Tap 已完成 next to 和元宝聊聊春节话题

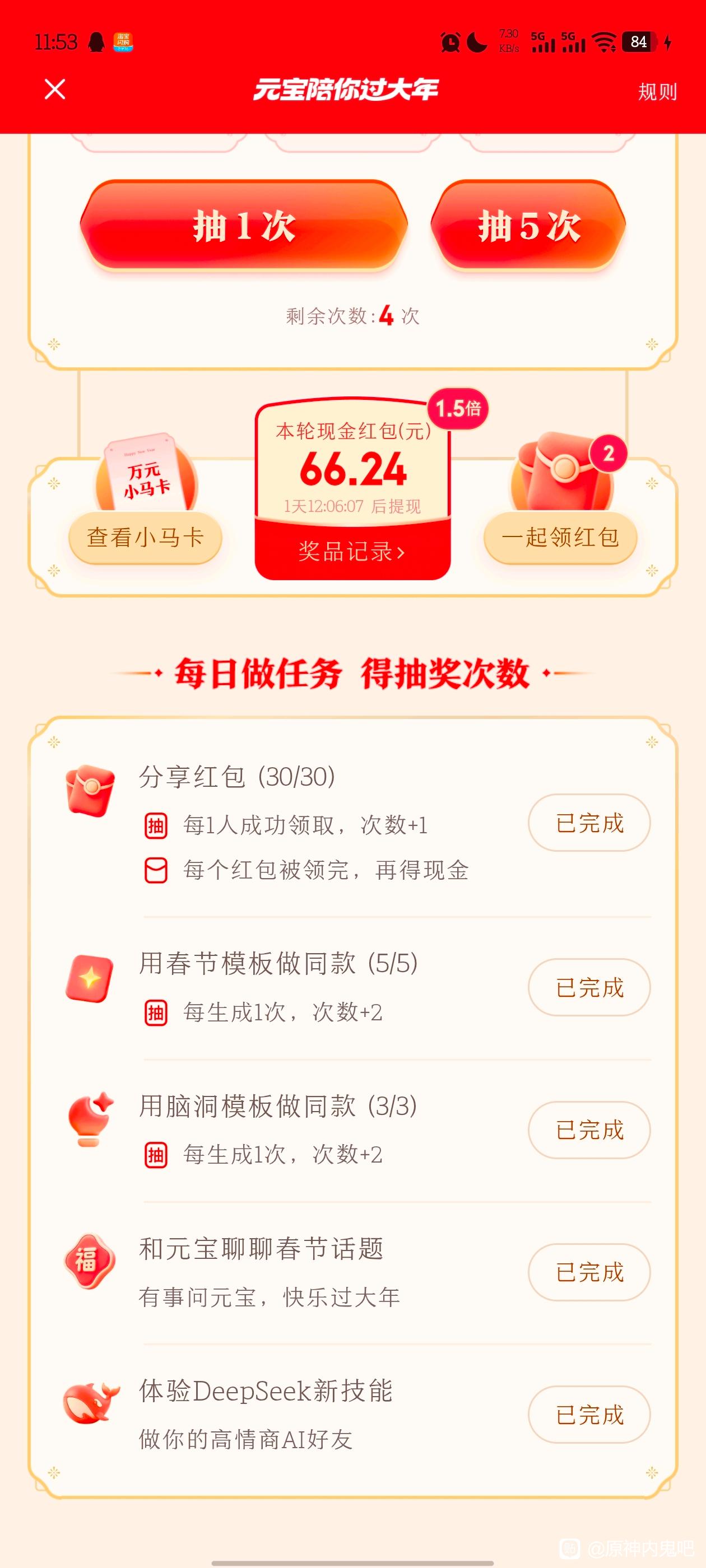pos(589,1272)
